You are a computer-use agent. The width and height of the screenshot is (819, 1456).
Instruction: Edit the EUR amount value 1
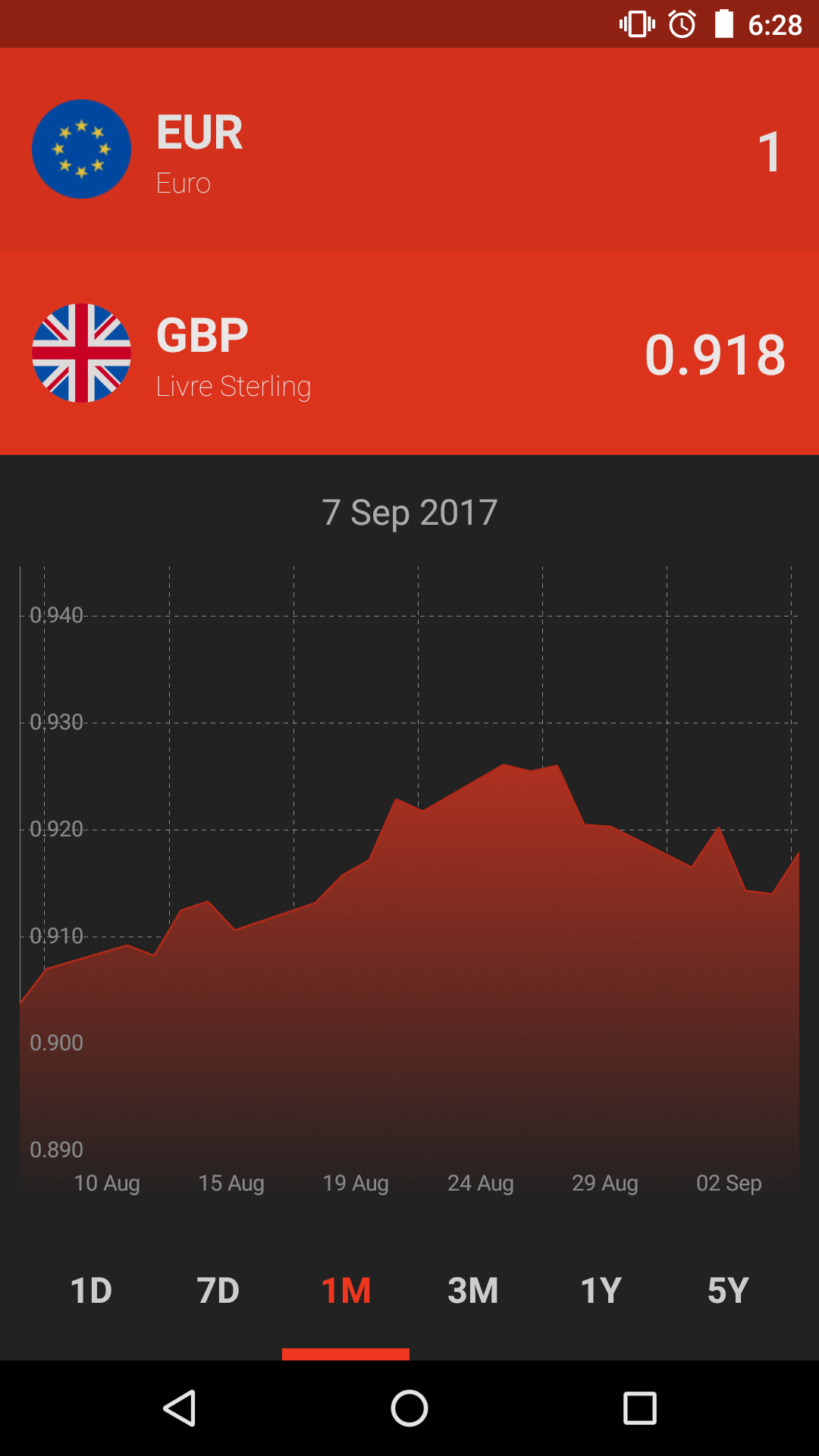tap(770, 151)
